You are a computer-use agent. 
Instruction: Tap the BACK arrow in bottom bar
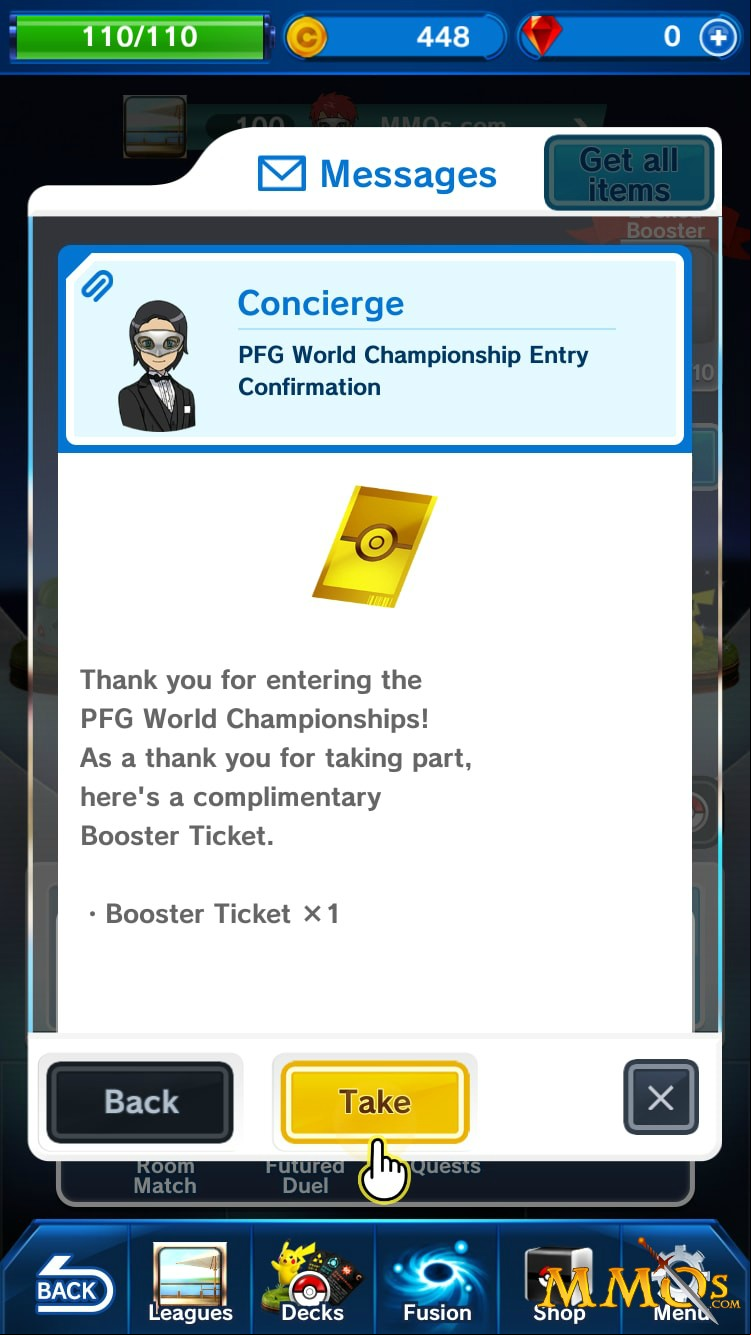[x=68, y=1289]
